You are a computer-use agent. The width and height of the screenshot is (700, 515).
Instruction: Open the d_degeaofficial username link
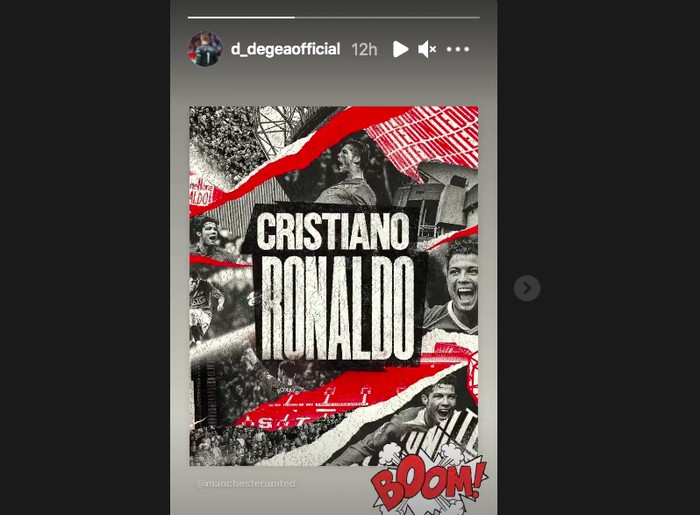(285, 49)
